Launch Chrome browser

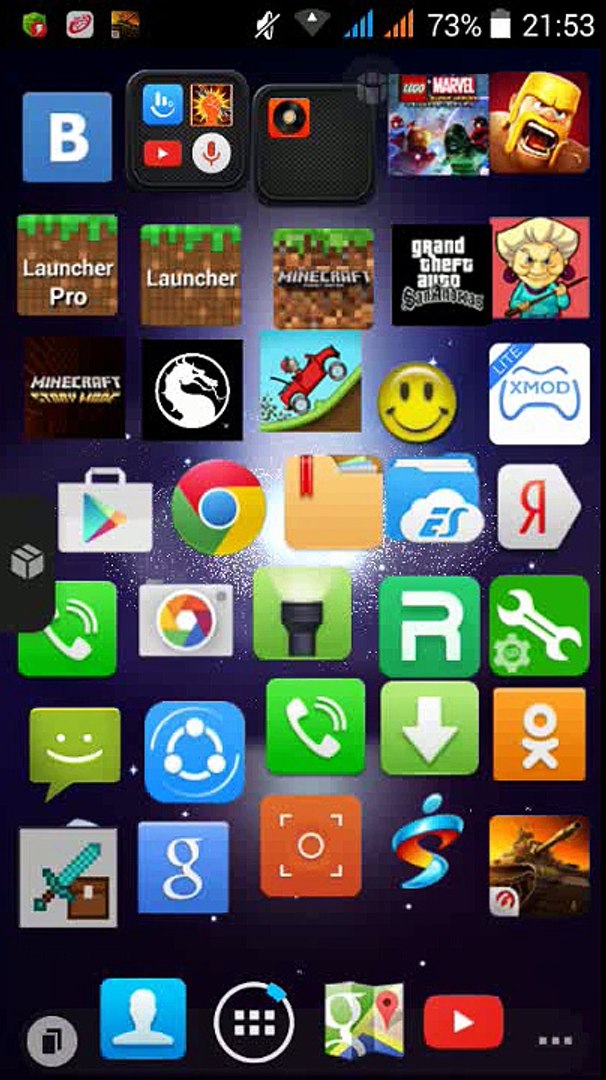pyautogui.click(x=218, y=507)
